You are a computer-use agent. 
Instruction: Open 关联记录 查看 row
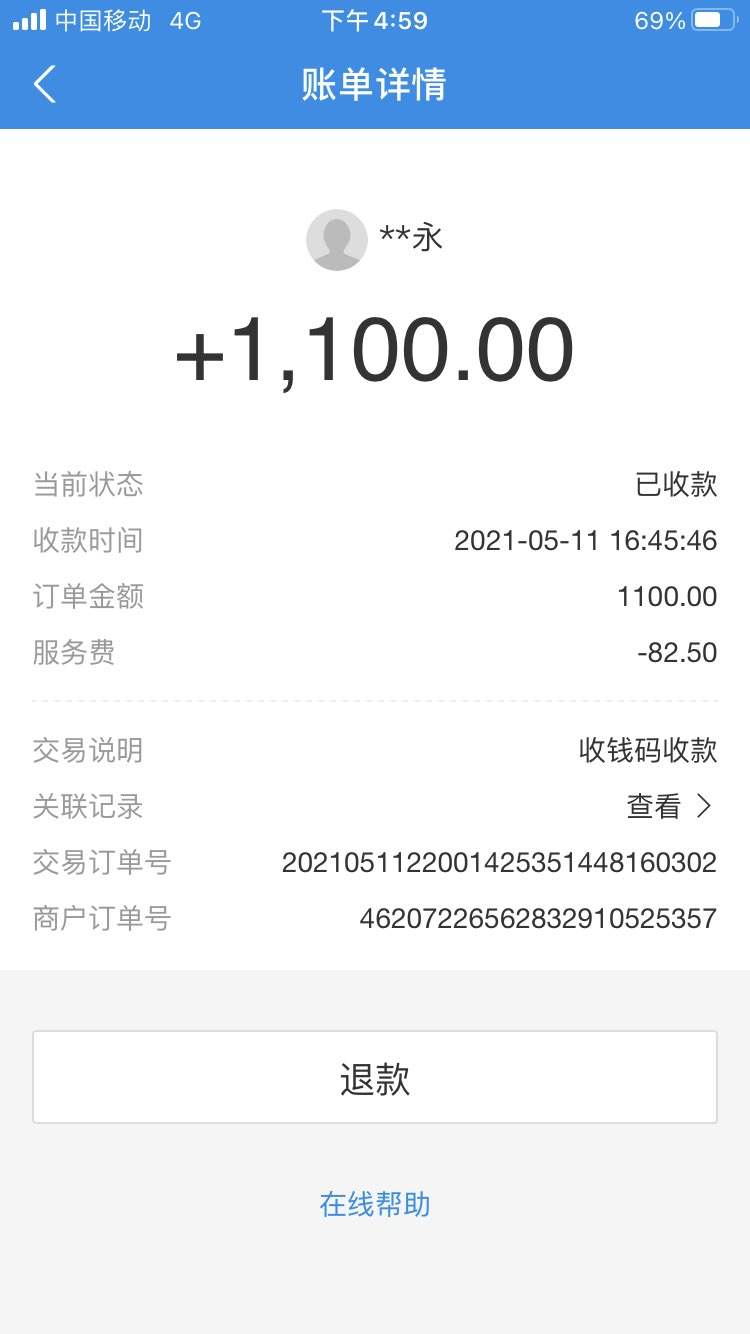click(x=375, y=806)
